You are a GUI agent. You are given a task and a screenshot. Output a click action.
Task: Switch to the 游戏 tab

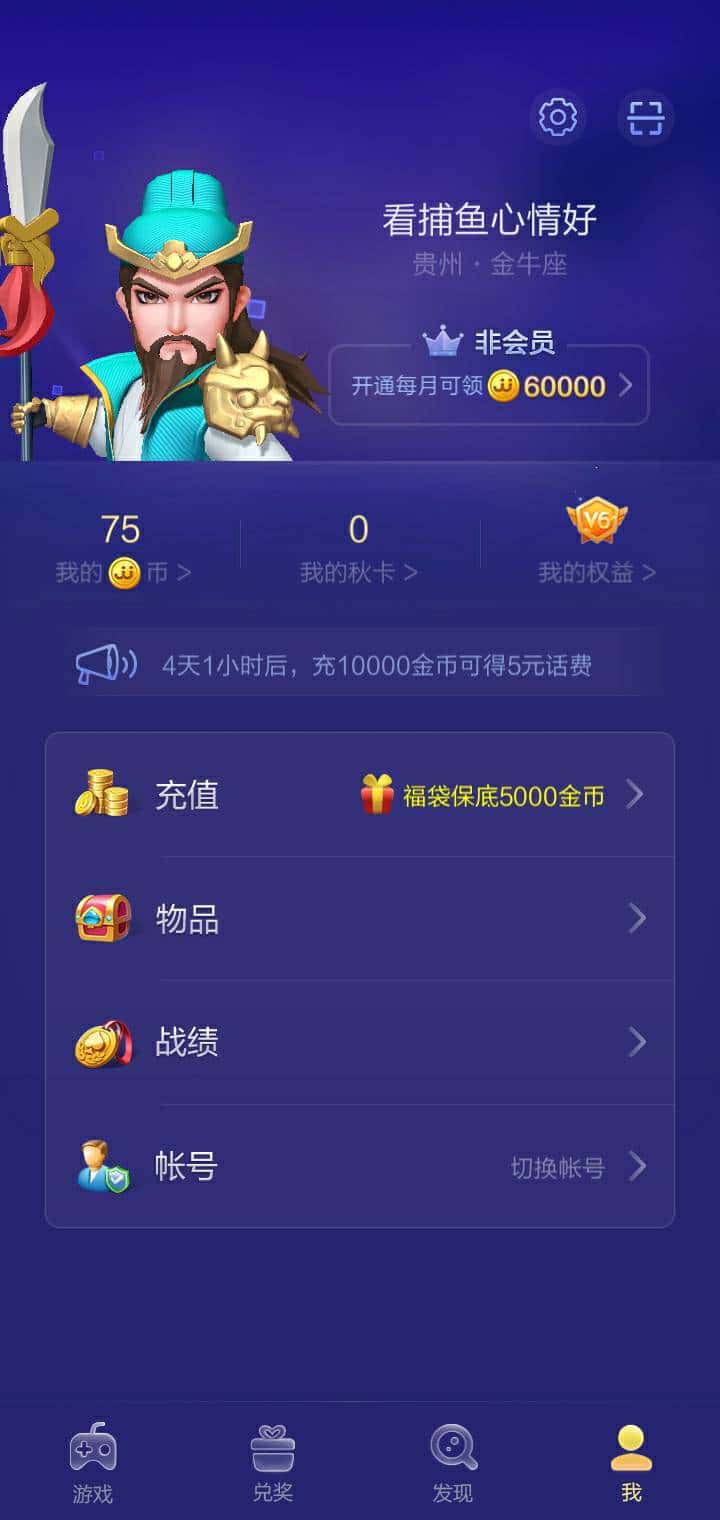(91, 1461)
